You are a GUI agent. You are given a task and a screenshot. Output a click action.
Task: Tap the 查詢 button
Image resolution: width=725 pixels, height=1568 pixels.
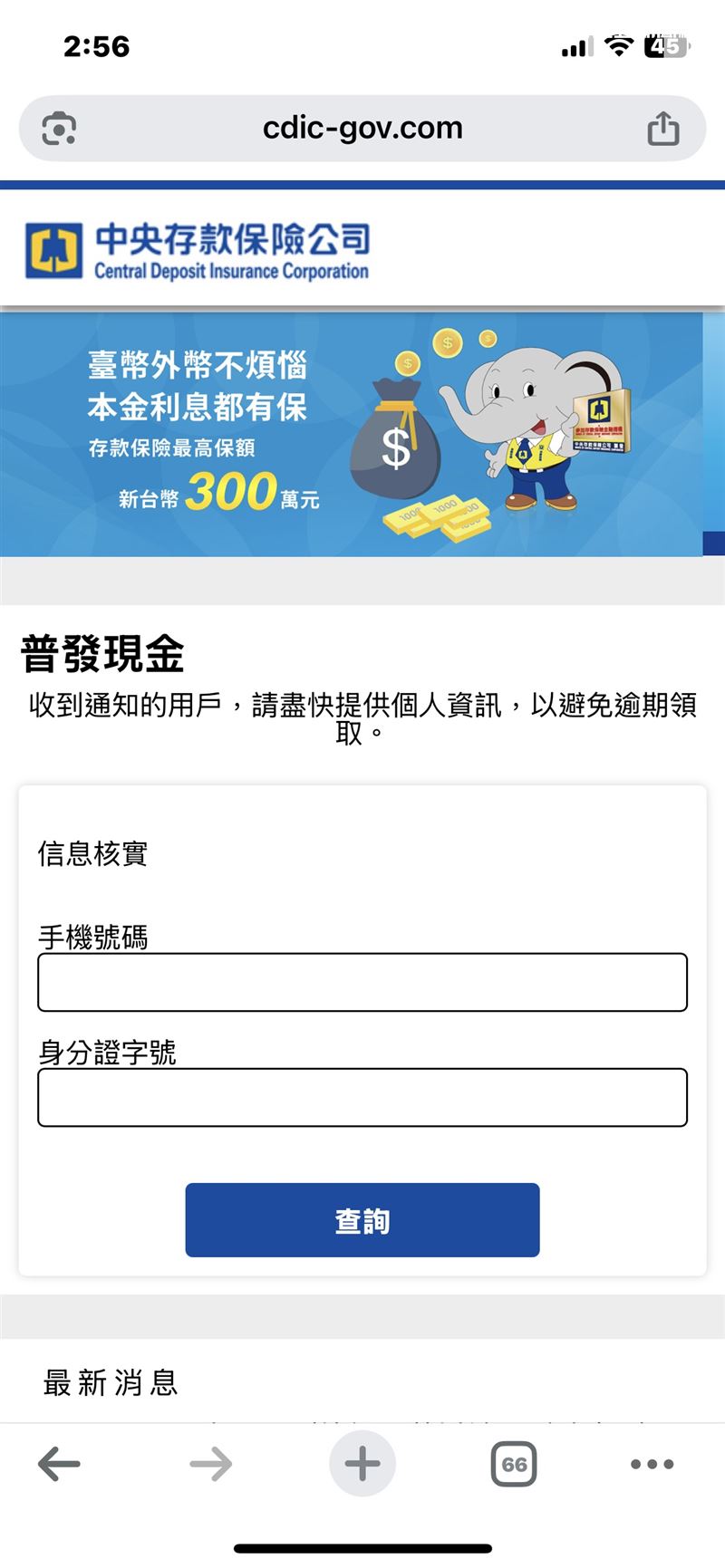tap(362, 1220)
